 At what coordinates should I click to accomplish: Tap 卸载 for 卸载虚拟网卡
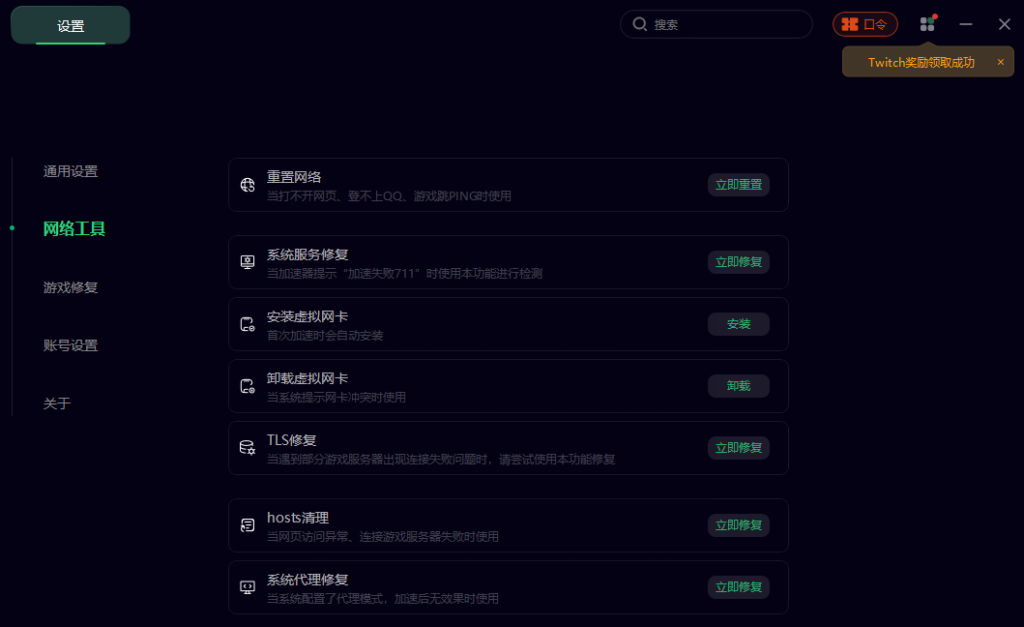click(738, 386)
